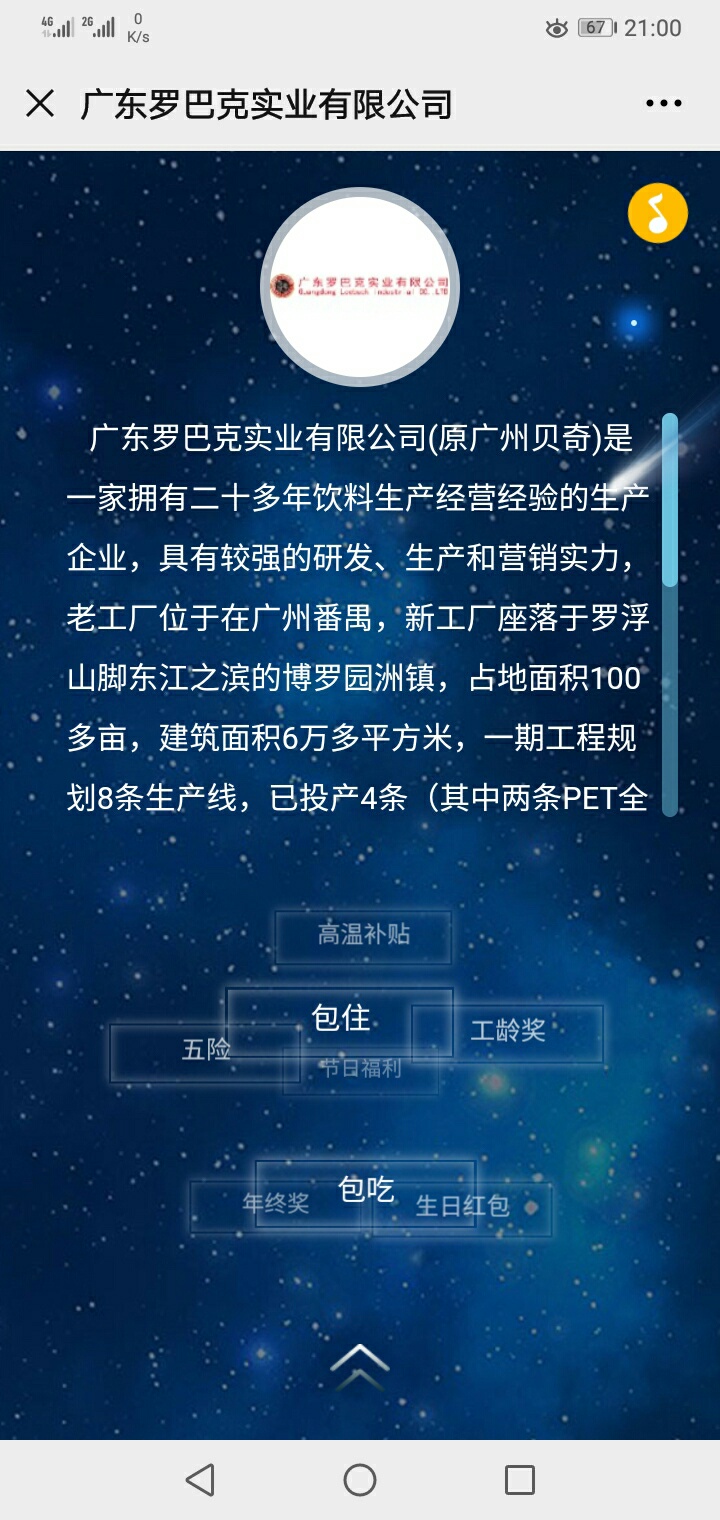Viewport: 720px width, 1520px height.
Task: Close the company page
Action: pyautogui.click(x=40, y=104)
